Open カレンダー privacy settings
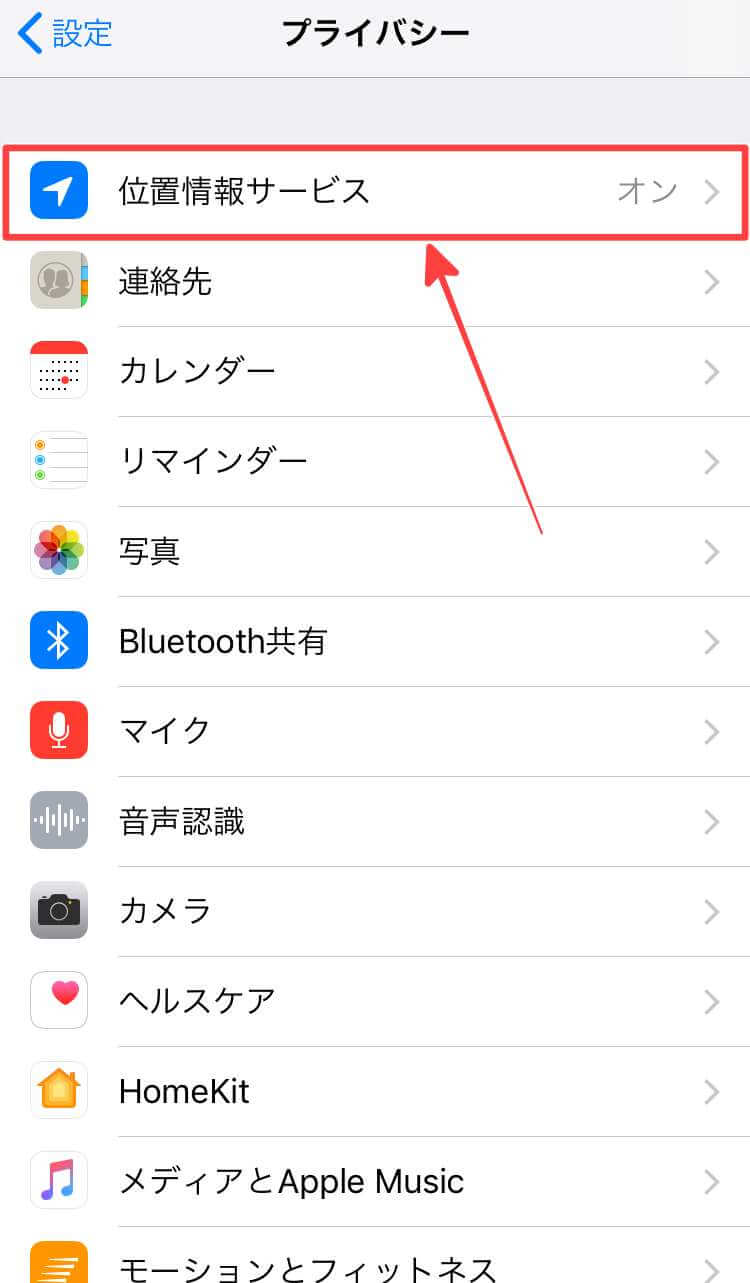 click(375, 372)
